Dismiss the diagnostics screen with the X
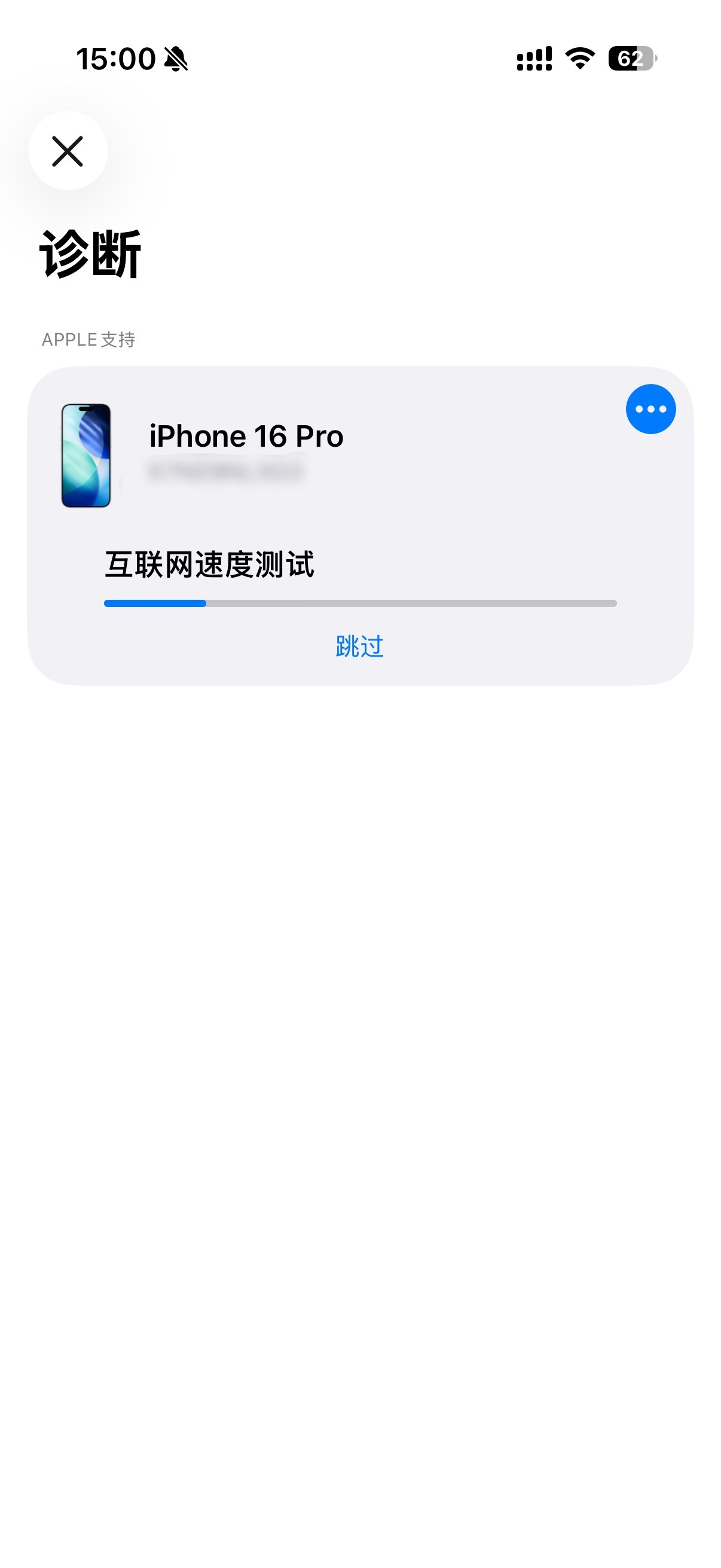Screen dimensions: 721x1568 (x=68, y=151)
